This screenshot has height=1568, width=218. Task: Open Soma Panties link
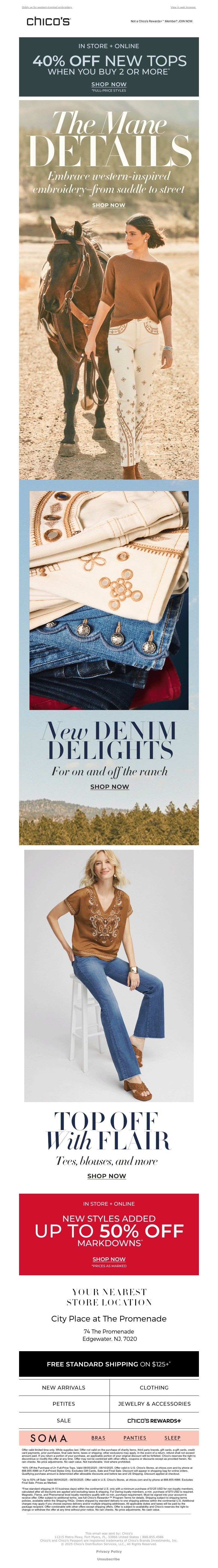click(135, 1438)
